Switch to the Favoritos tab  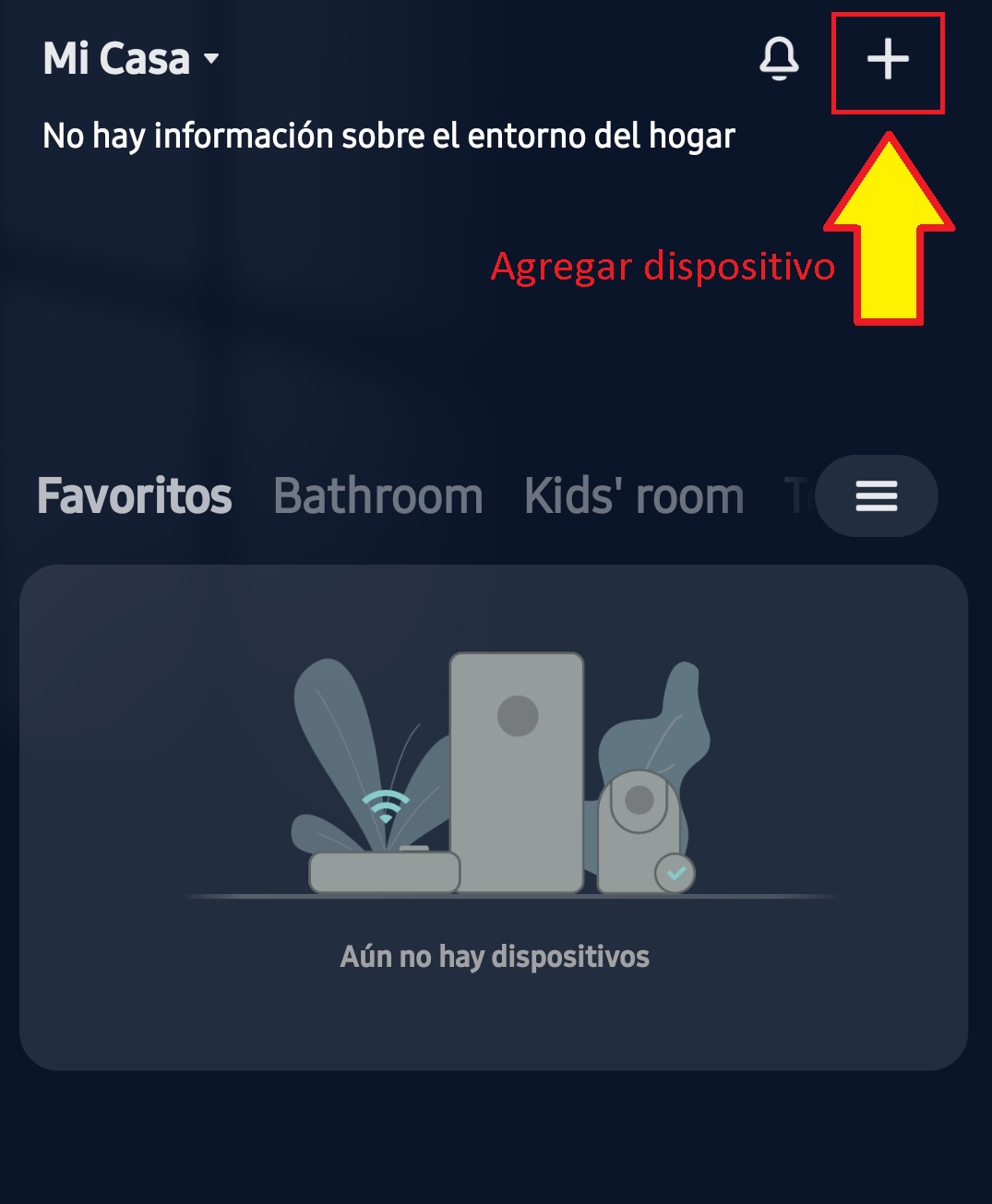(135, 496)
